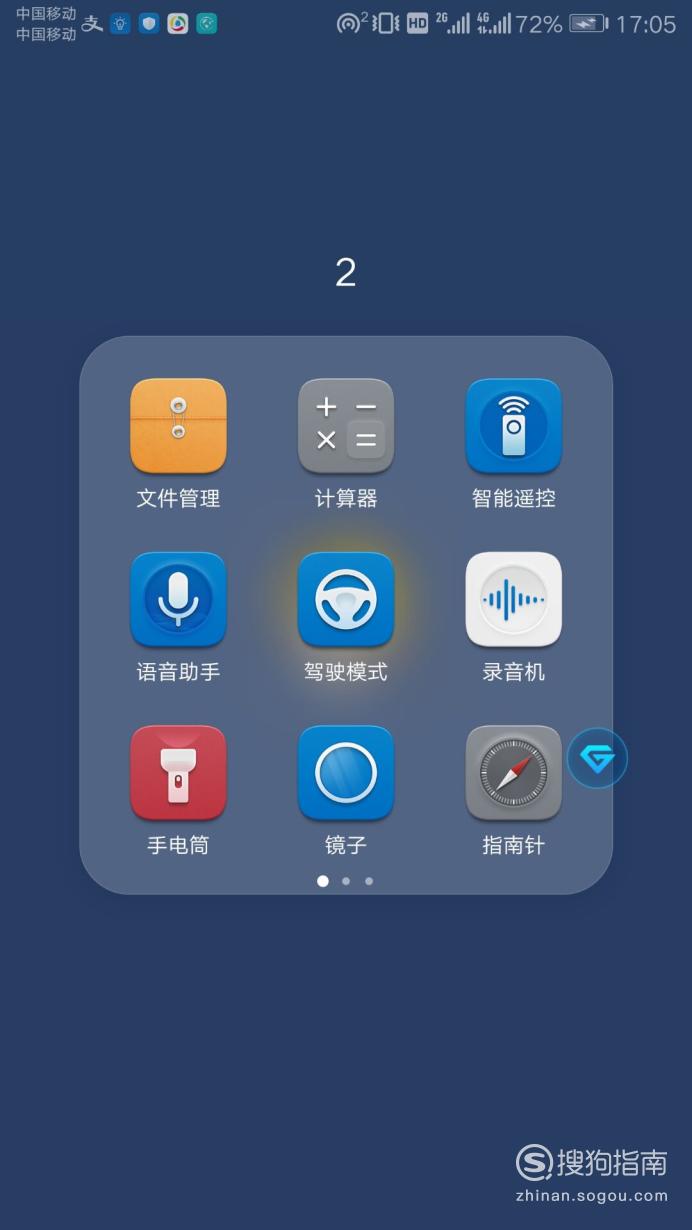Jump to the second folder page dot
Viewport: 692px width, 1230px height.
tap(346, 881)
